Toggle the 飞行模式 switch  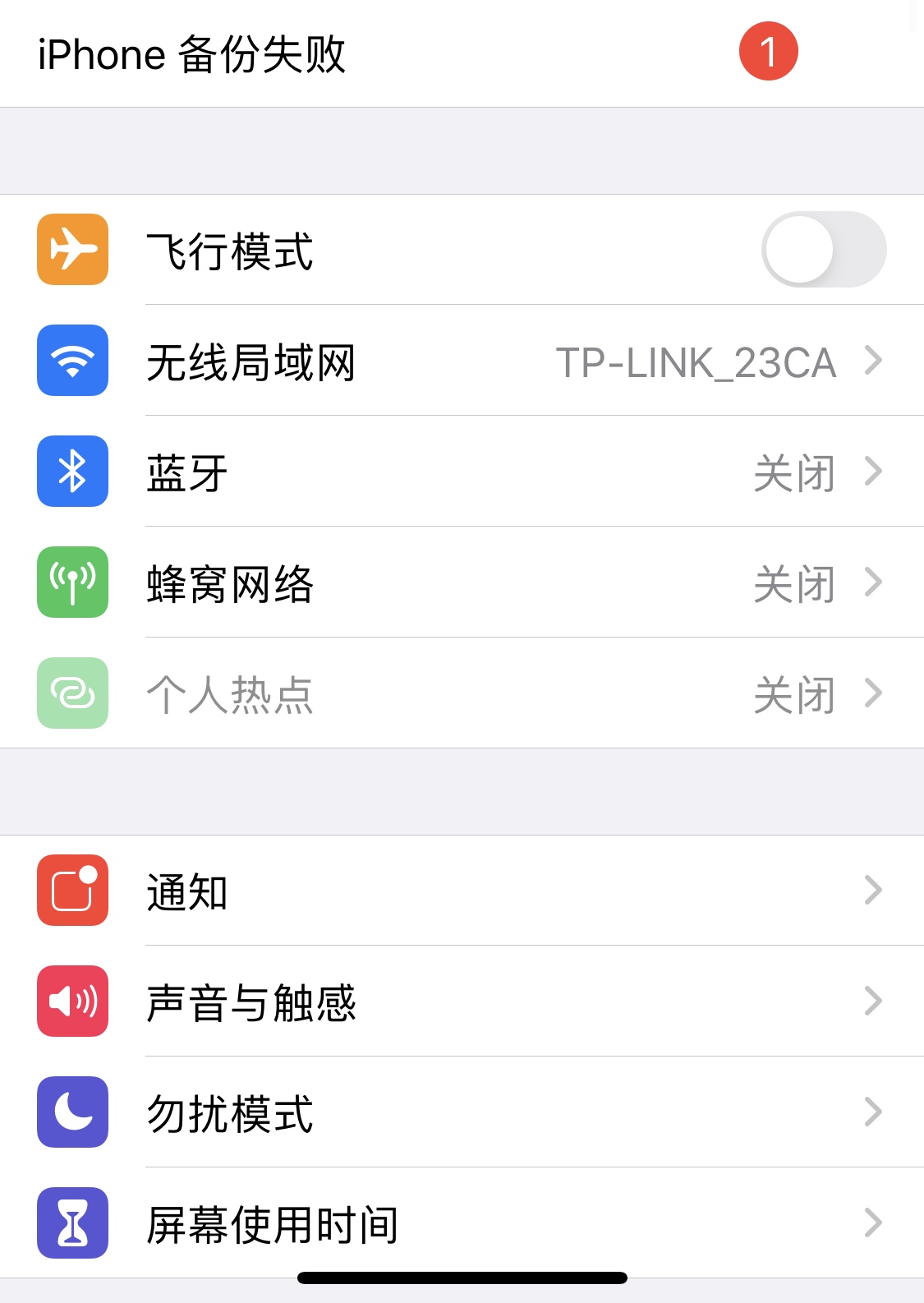pos(823,250)
